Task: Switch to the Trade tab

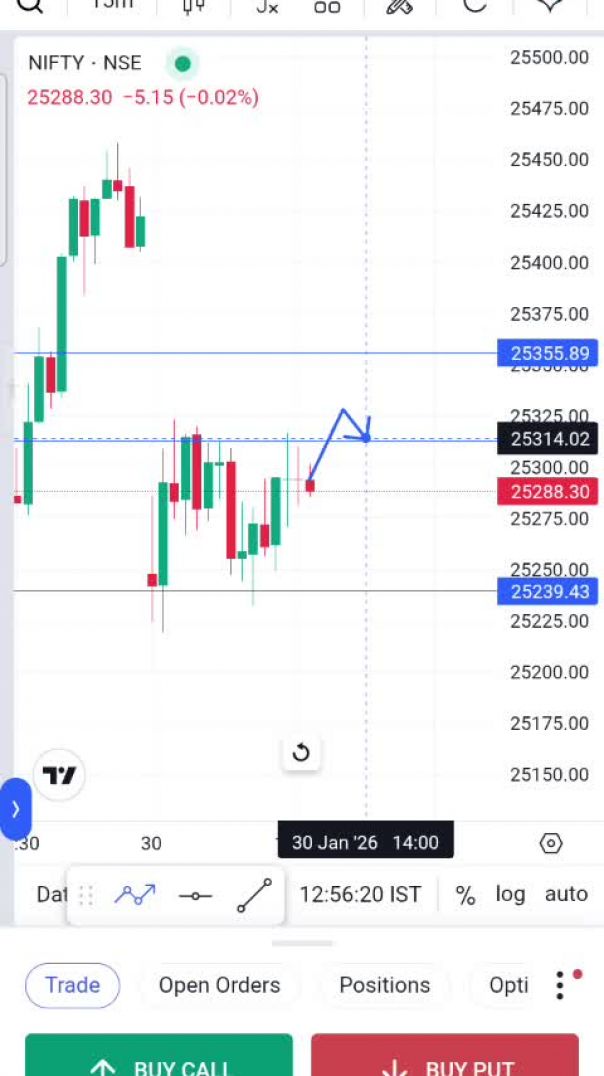Action: [x=72, y=985]
